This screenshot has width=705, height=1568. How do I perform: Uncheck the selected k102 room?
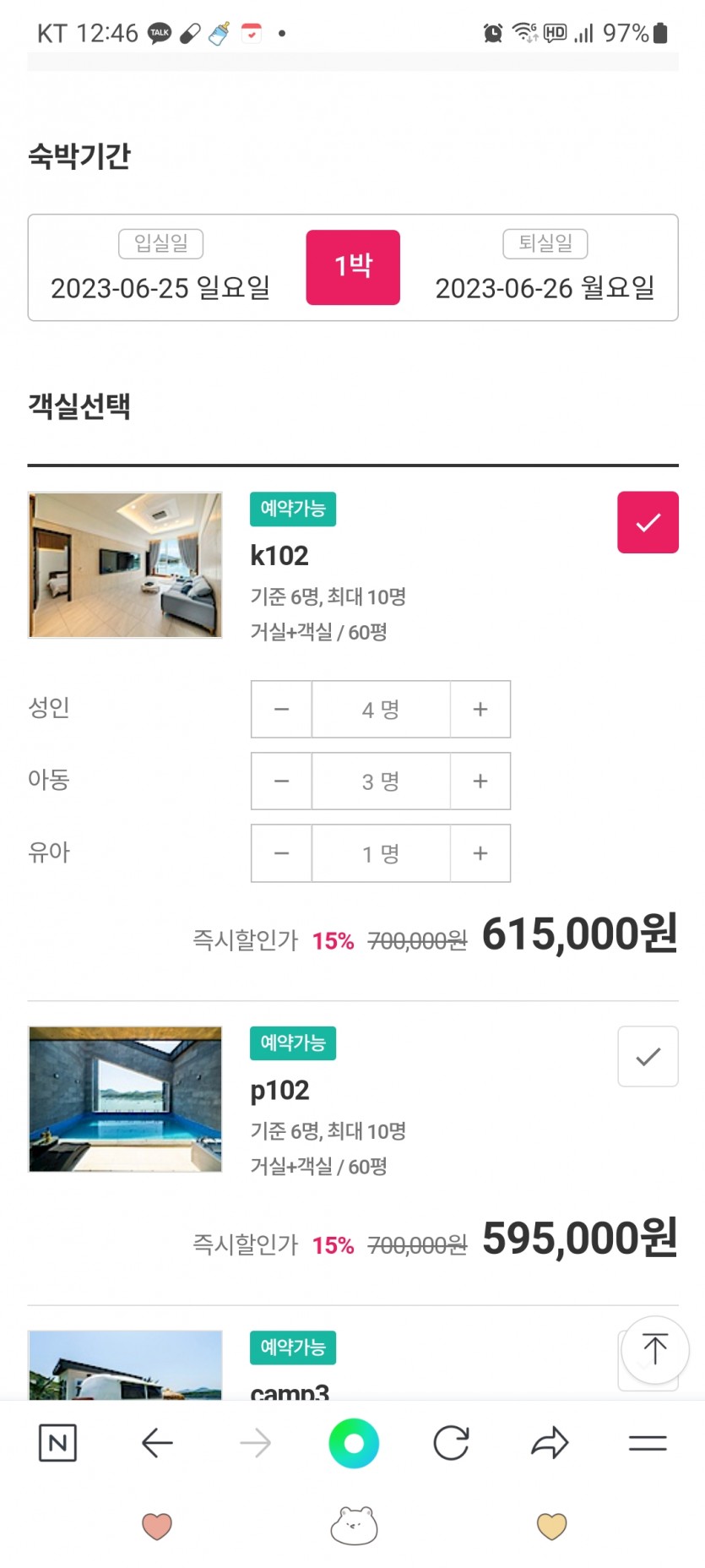click(x=648, y=522)
